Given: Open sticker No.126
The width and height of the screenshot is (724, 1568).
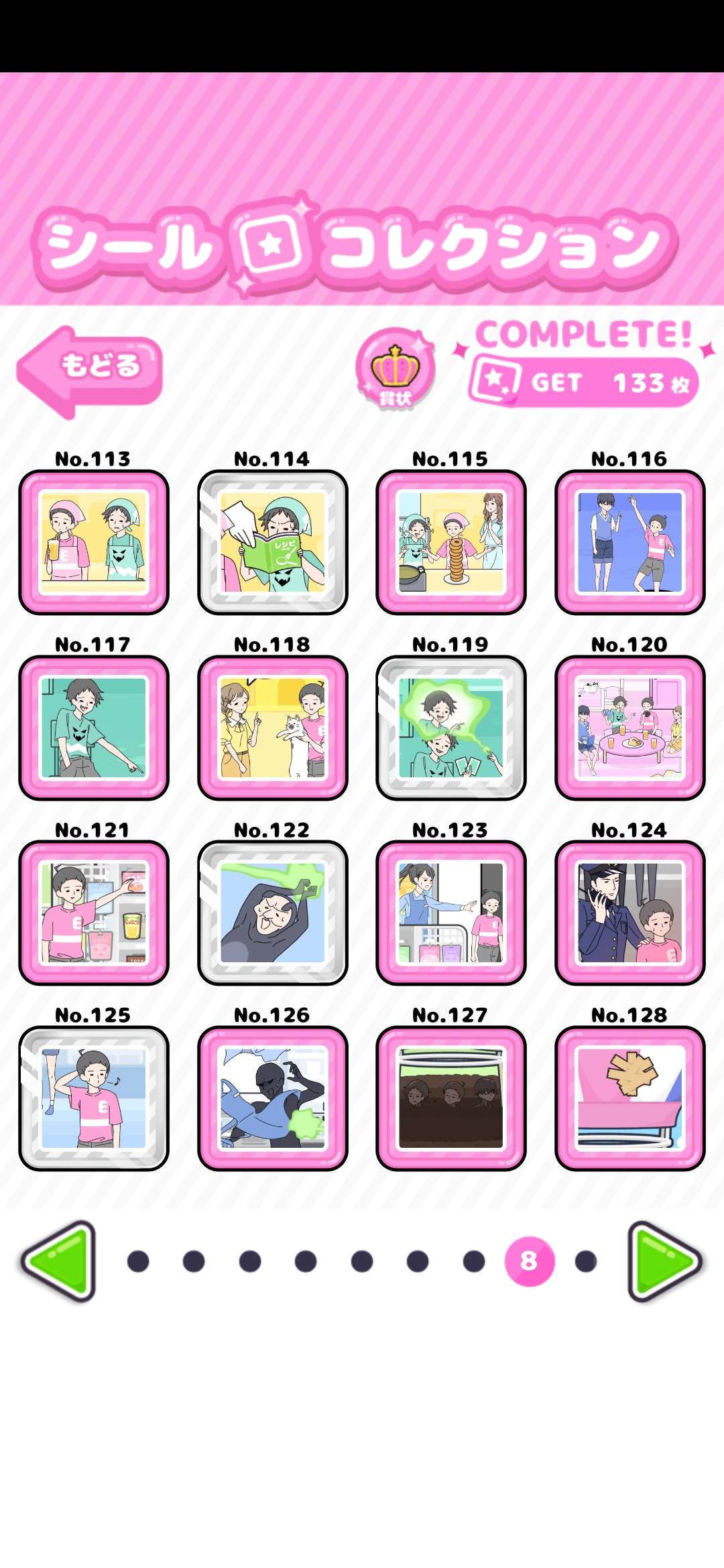Looking at the screenshot, I should [273, 1098].
